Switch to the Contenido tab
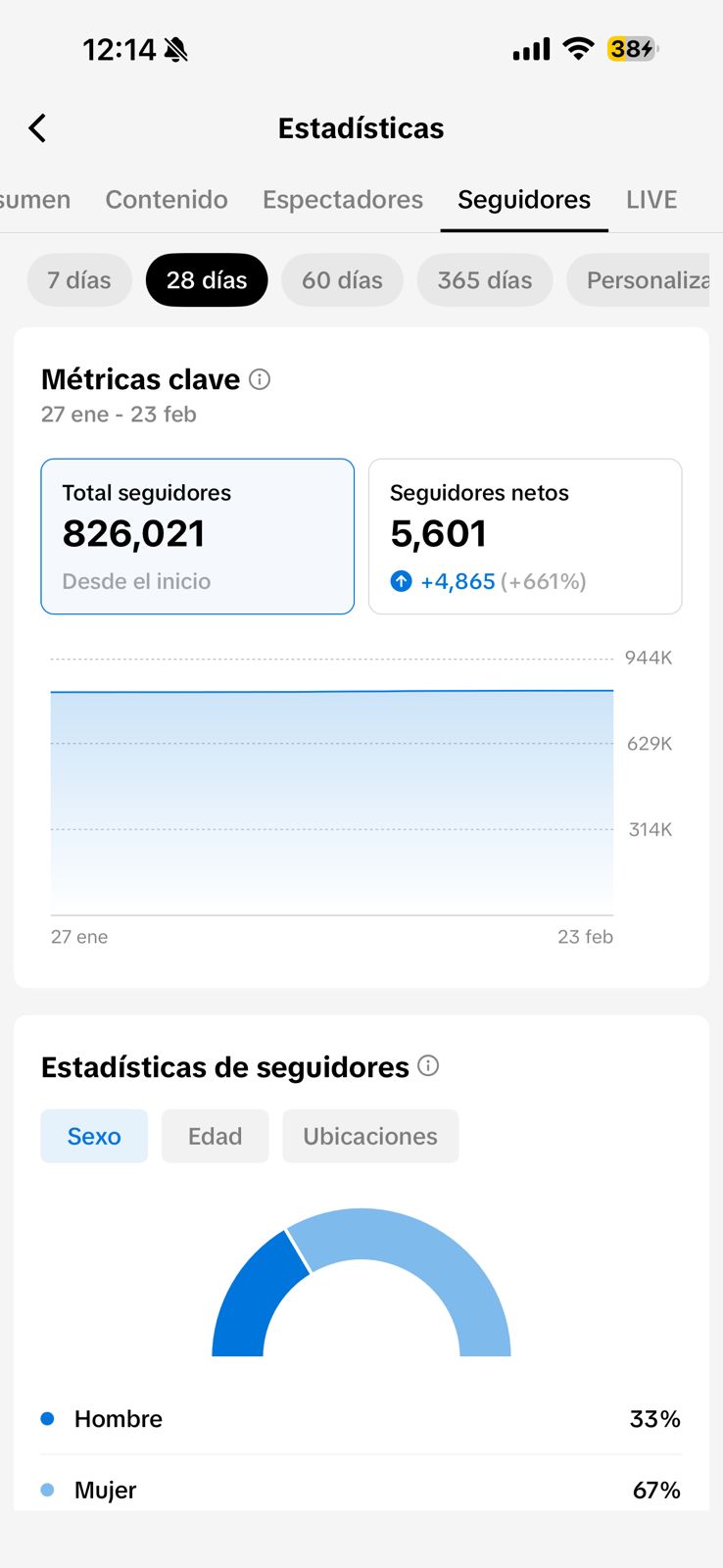 pyautogui.click(x=167, y=200)
